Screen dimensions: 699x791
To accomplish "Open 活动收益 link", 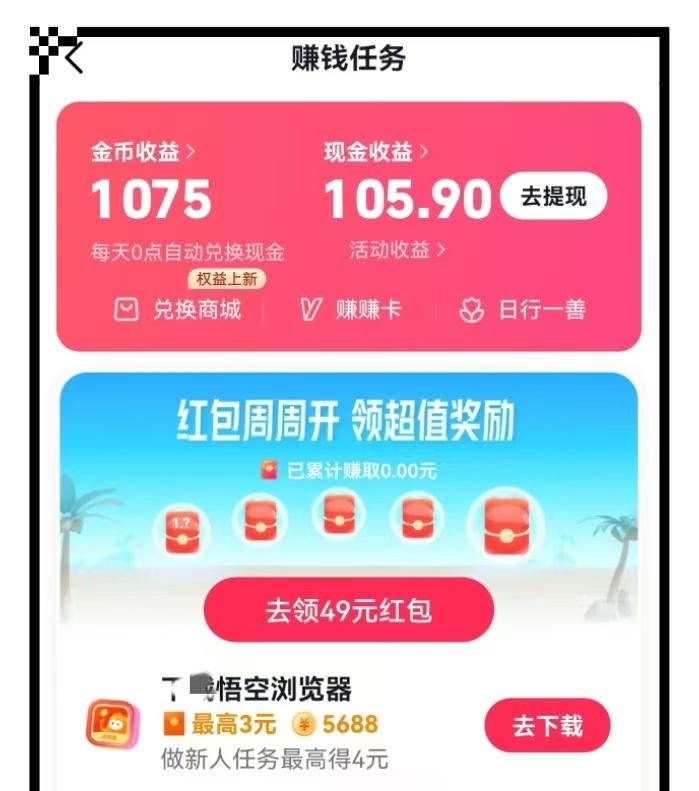I will (x=397, y=250).
